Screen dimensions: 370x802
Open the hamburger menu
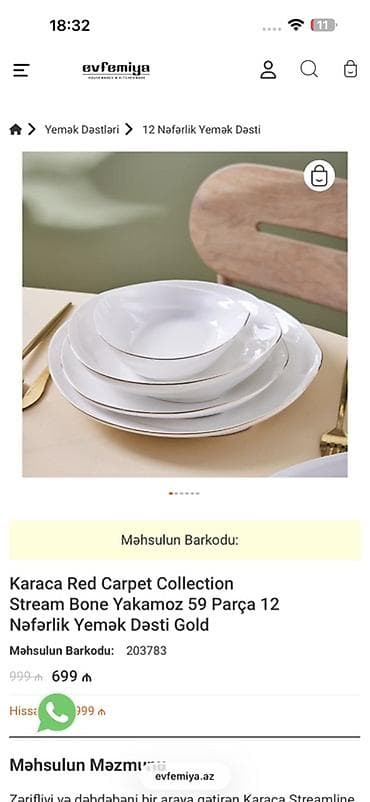[21, 70]
